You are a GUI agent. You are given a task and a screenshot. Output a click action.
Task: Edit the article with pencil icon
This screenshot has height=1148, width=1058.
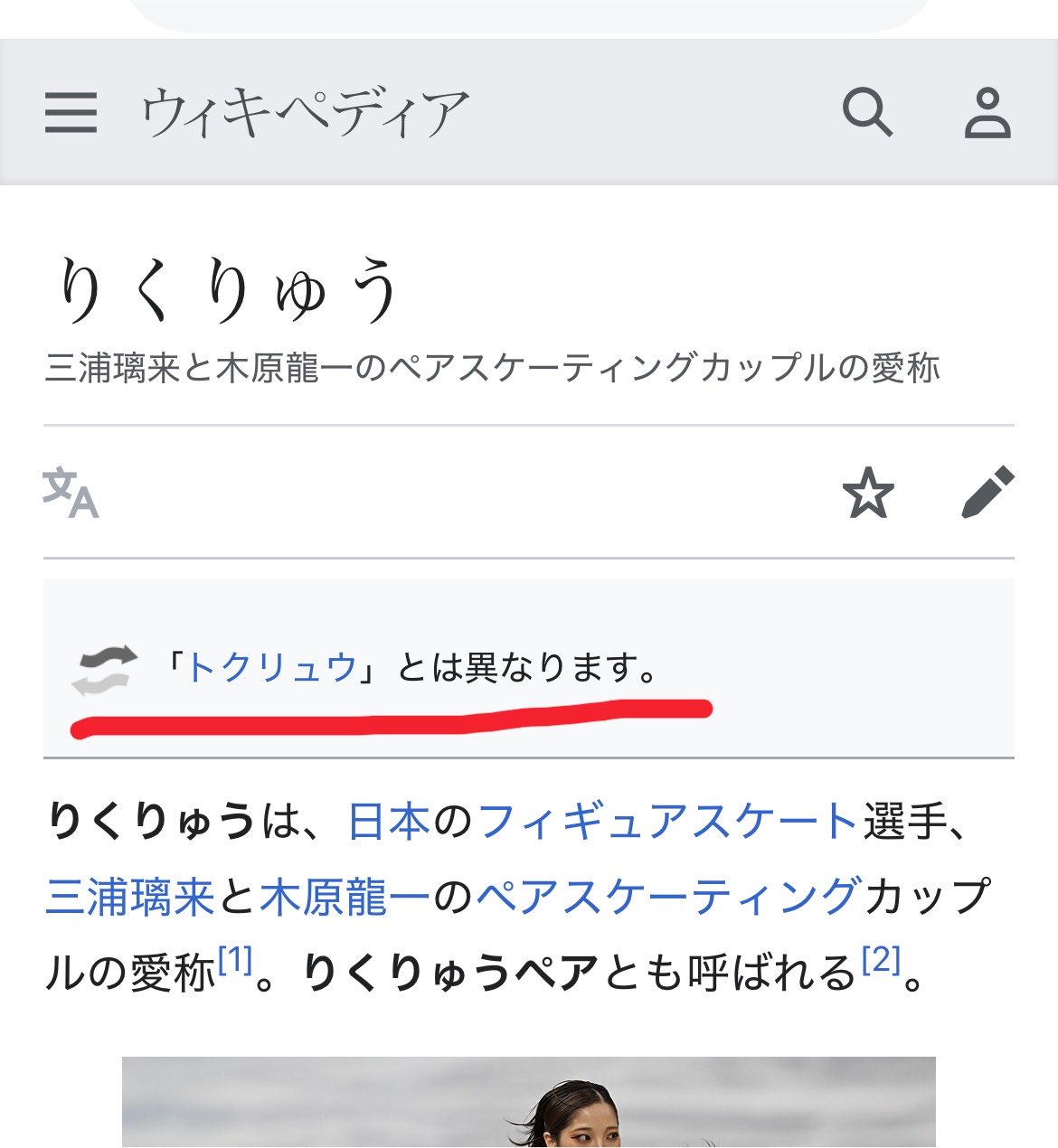pyautogui.click(x=987, y=492)
